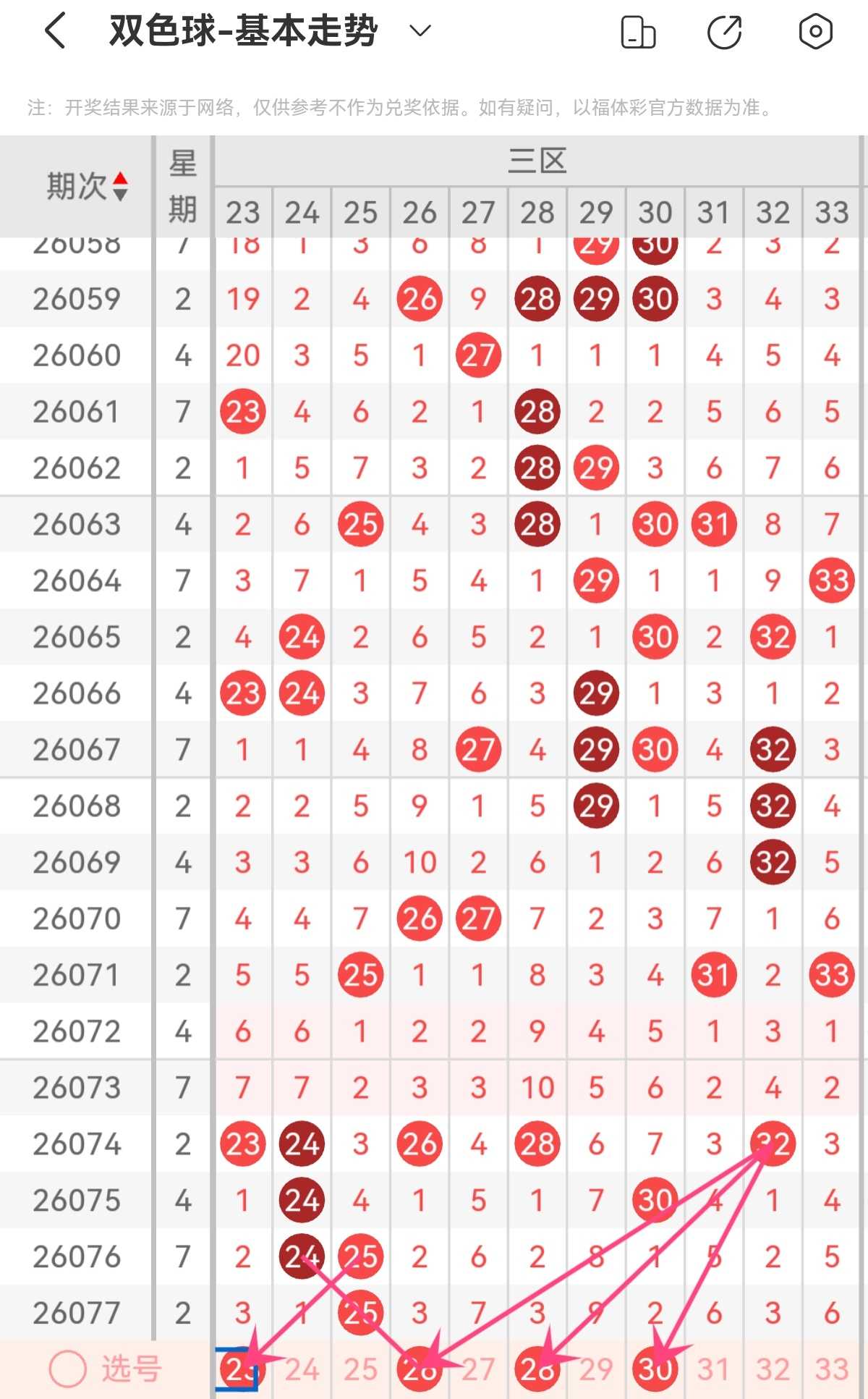Select number 24 in the selection row
The width and height of the screenshot is (868, 1399).
(302, 1369)
